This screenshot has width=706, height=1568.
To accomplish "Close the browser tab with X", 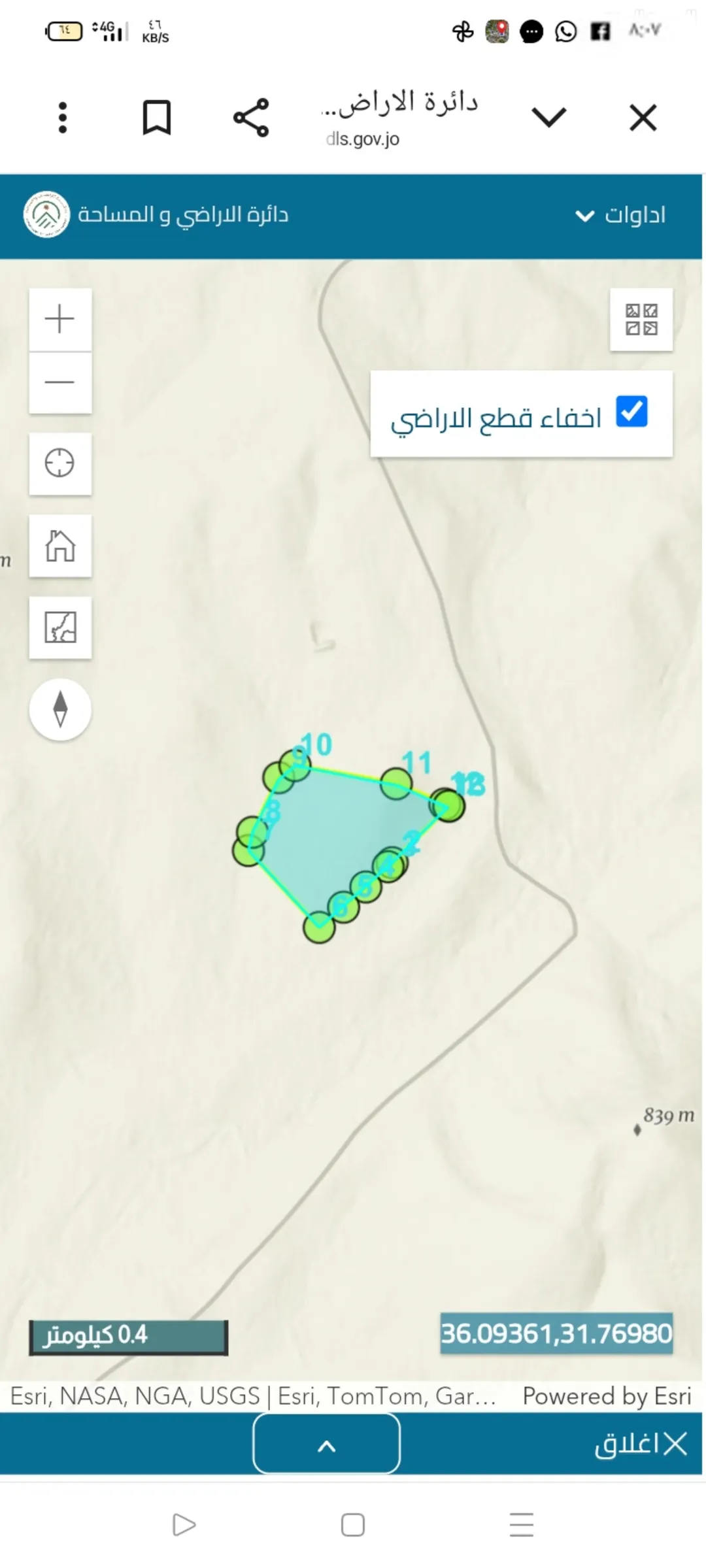I will tap(643, 118).
